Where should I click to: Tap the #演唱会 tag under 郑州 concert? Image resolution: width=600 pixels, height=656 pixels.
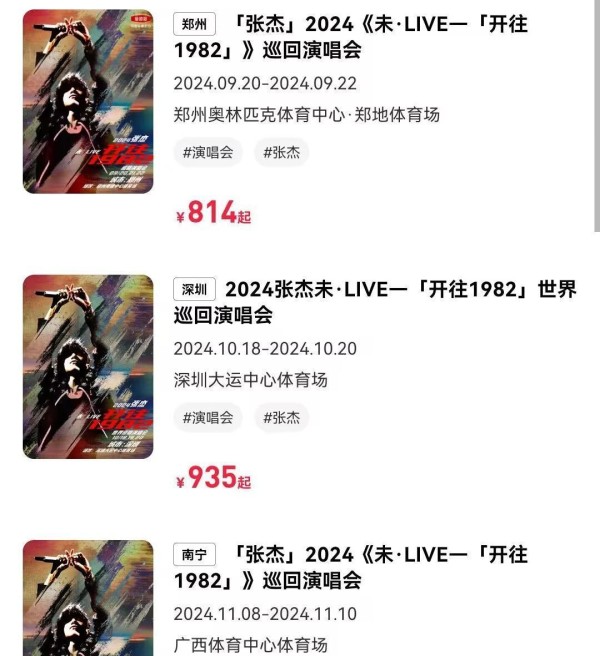coord(208,152)
